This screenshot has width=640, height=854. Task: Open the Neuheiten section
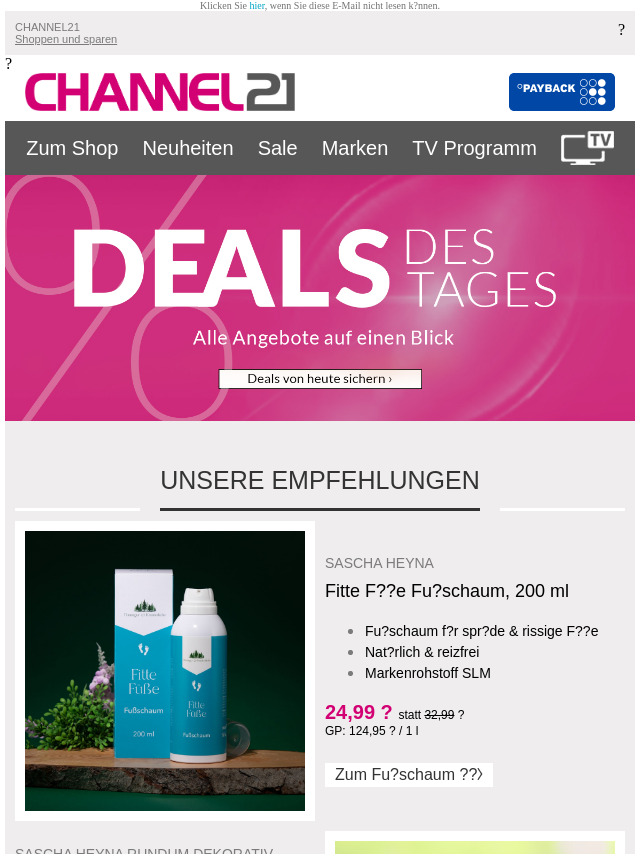coord(188,148)
